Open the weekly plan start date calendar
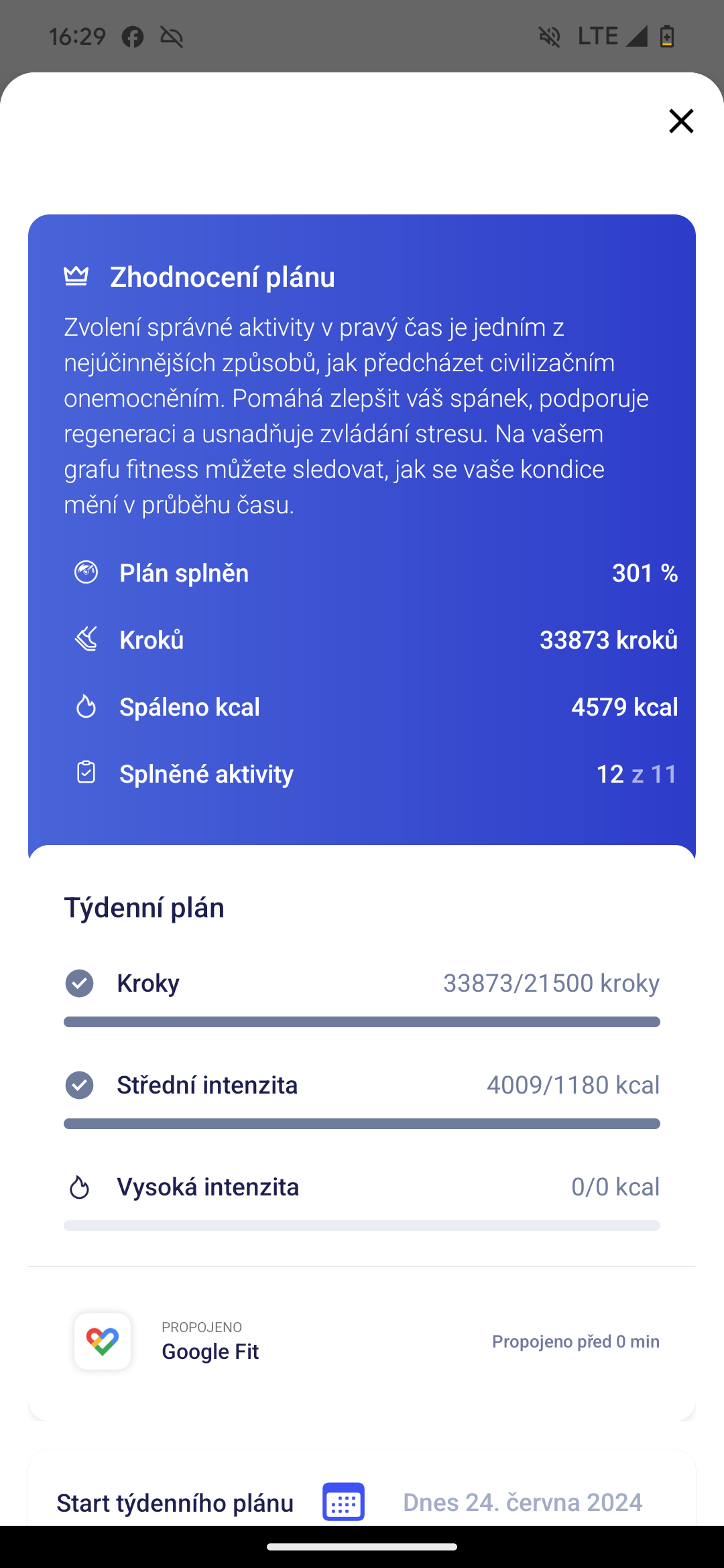This screenshot has width=724, height=1568. coord(343,1502)
